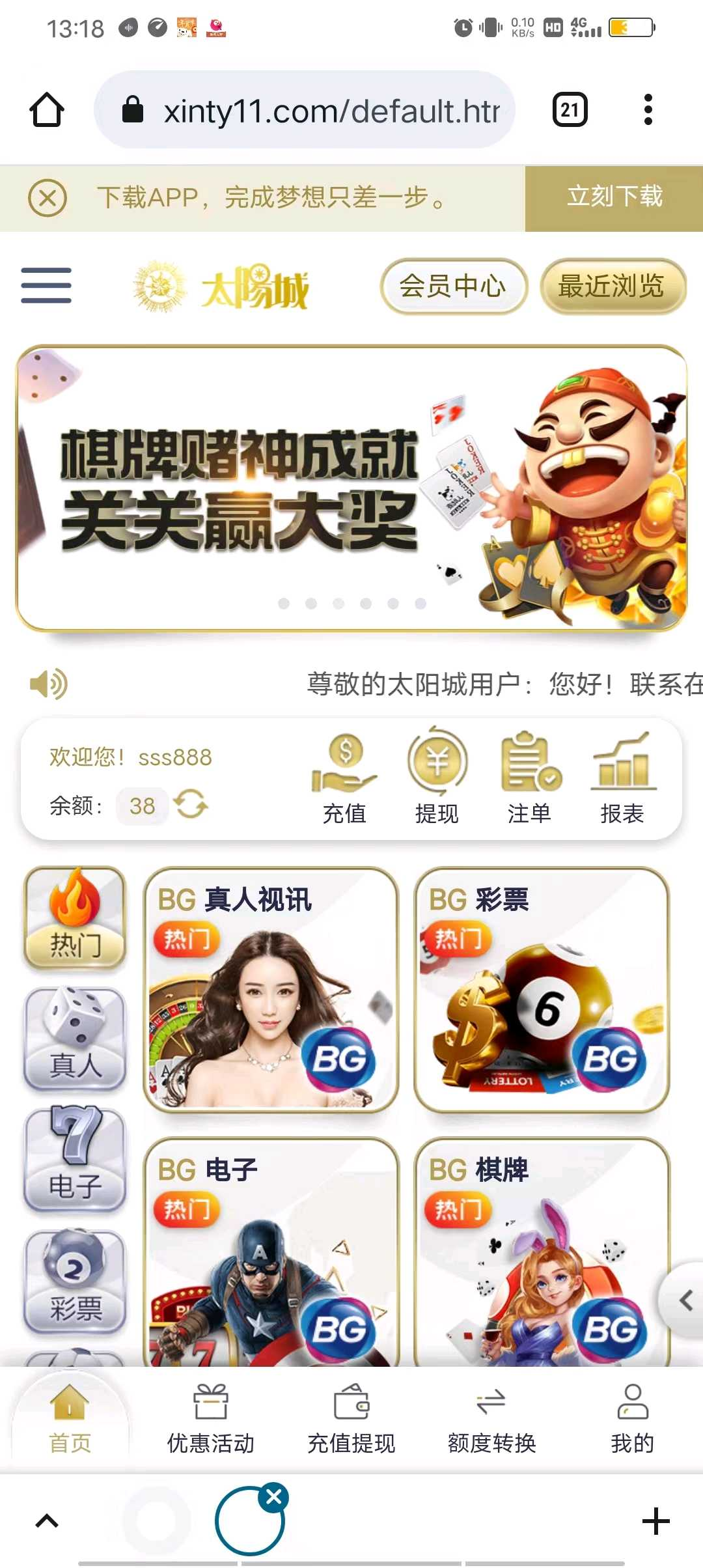Image resolution: width=703 pixels, height=1568 pixels.
Task: Switch to the 充值提现 tab
Action: coord(351,1420)
